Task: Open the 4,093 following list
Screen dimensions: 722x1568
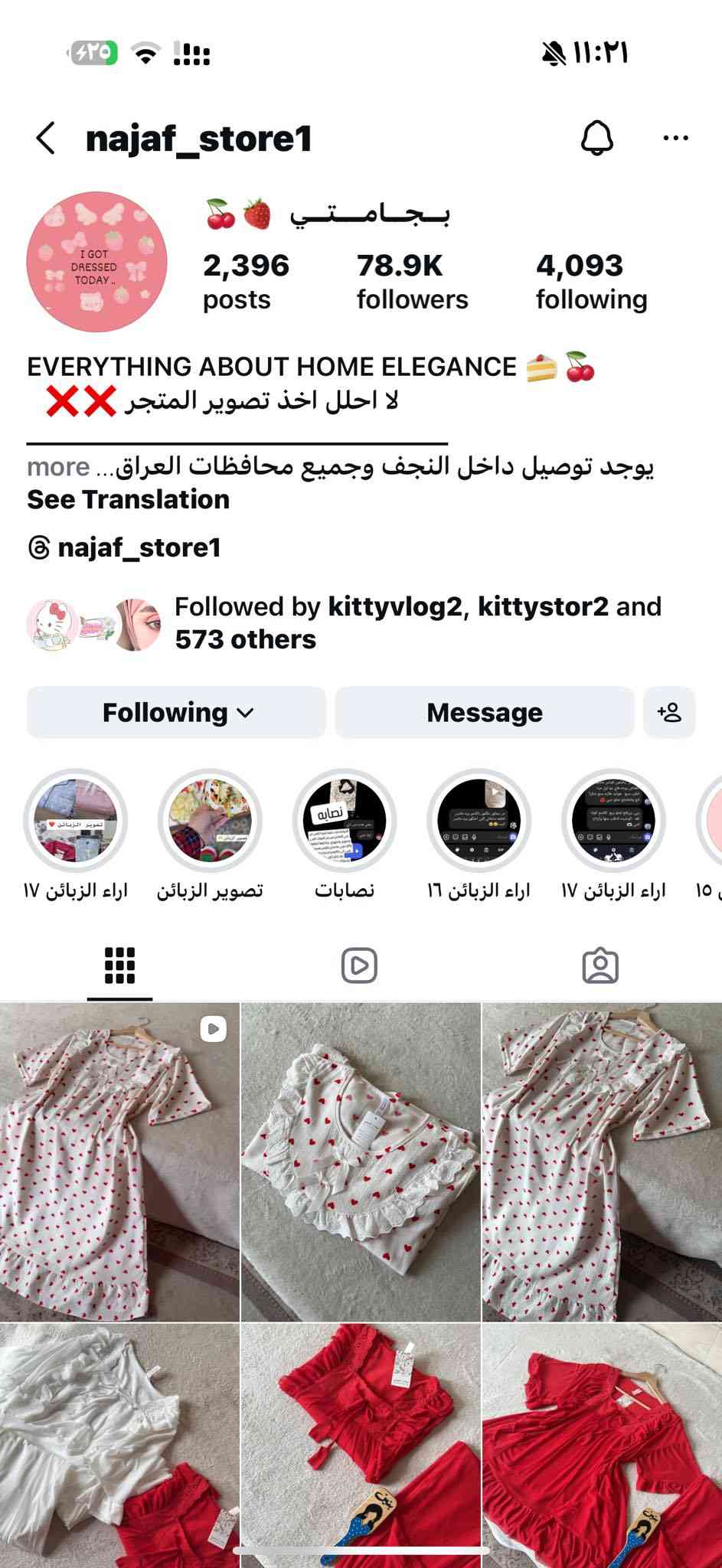Action: point(591,282)
